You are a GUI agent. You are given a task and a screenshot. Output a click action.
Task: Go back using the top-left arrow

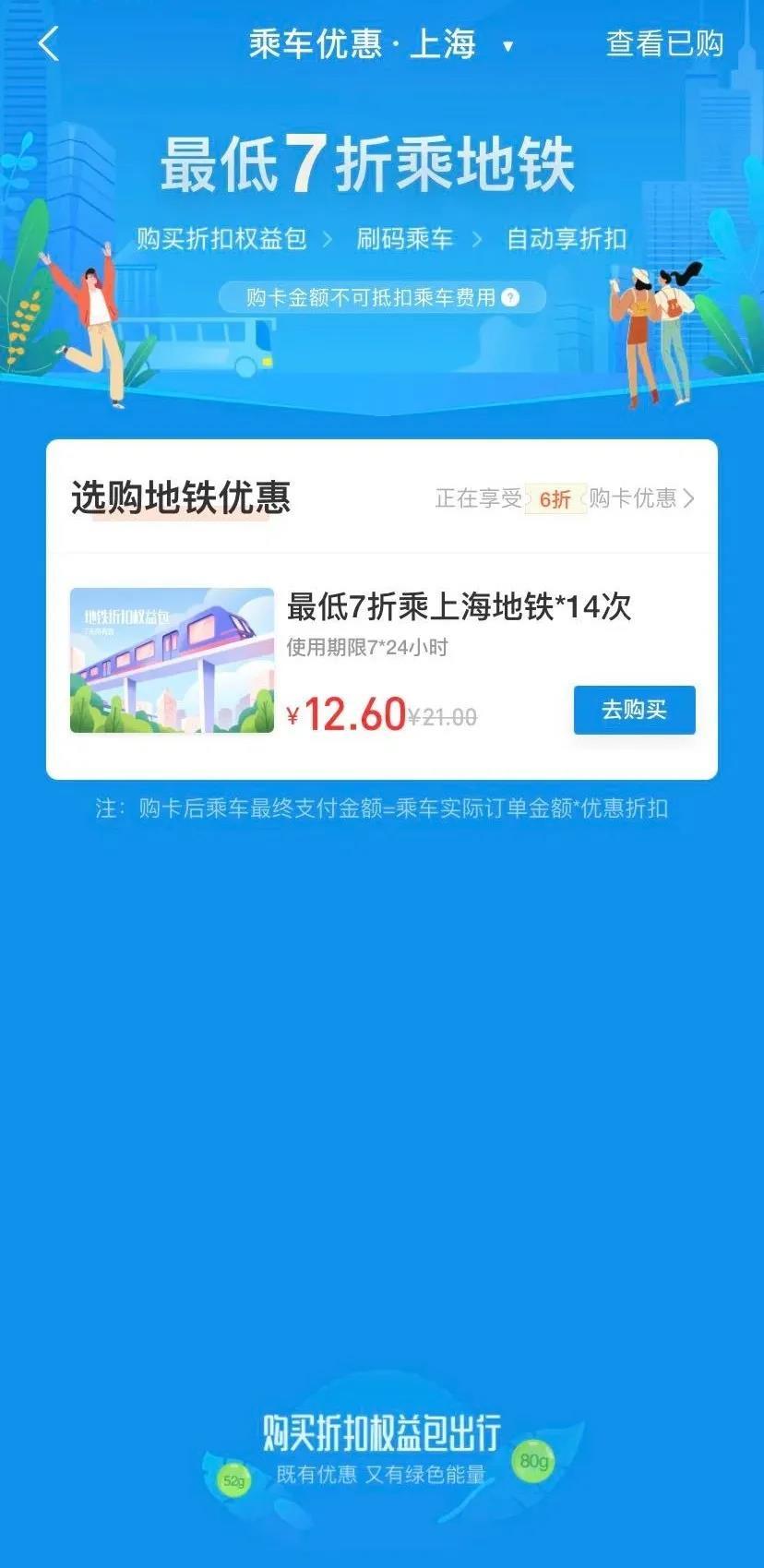pyautogui.click(x=49, y=43)
